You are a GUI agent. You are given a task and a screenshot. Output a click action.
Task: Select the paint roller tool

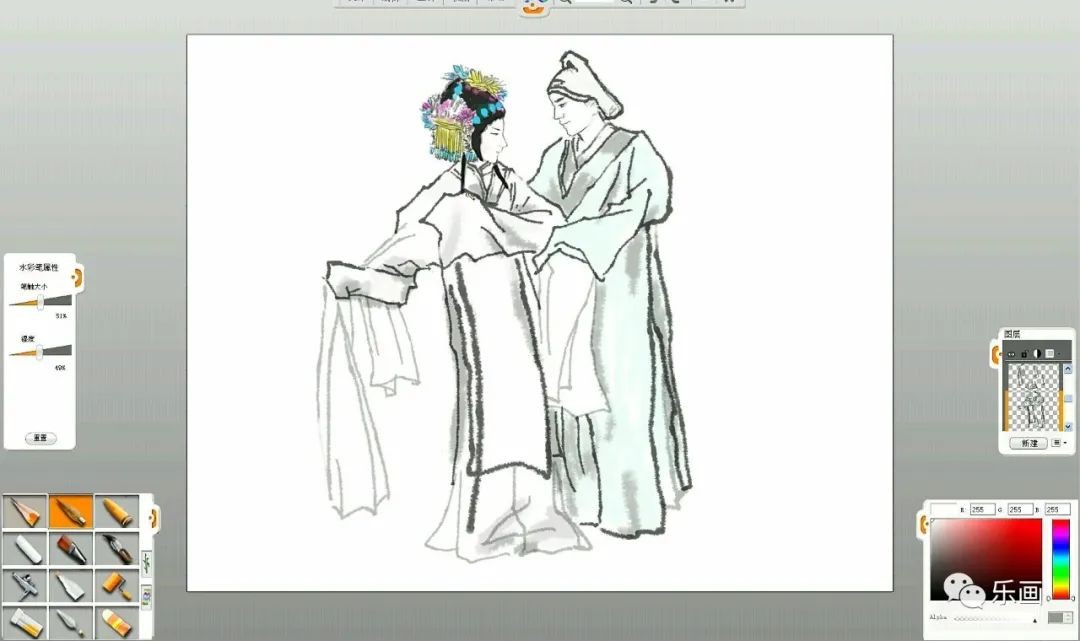click(117, 585)
